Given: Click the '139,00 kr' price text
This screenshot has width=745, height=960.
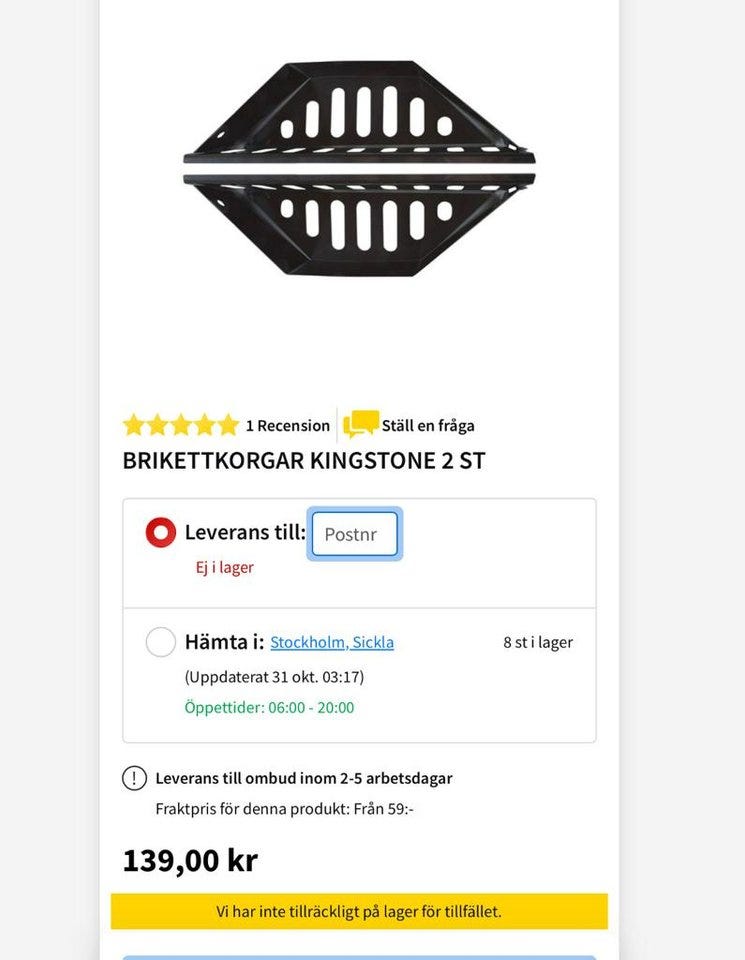Looking at the screenshot, I should pyautogui.click(x=190, y=860).
